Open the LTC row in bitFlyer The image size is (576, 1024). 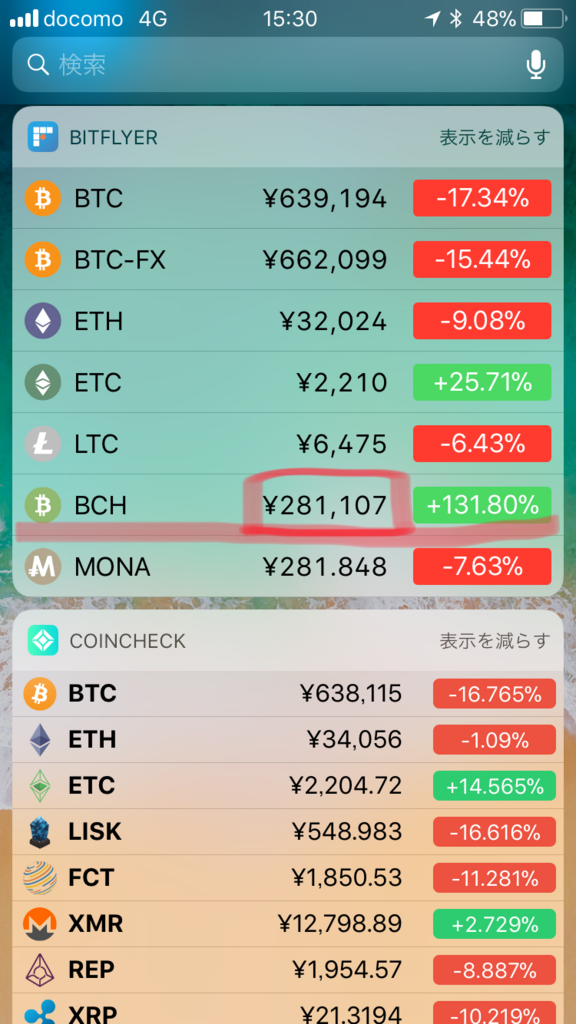pyautogui.click(x=287, y=444)
